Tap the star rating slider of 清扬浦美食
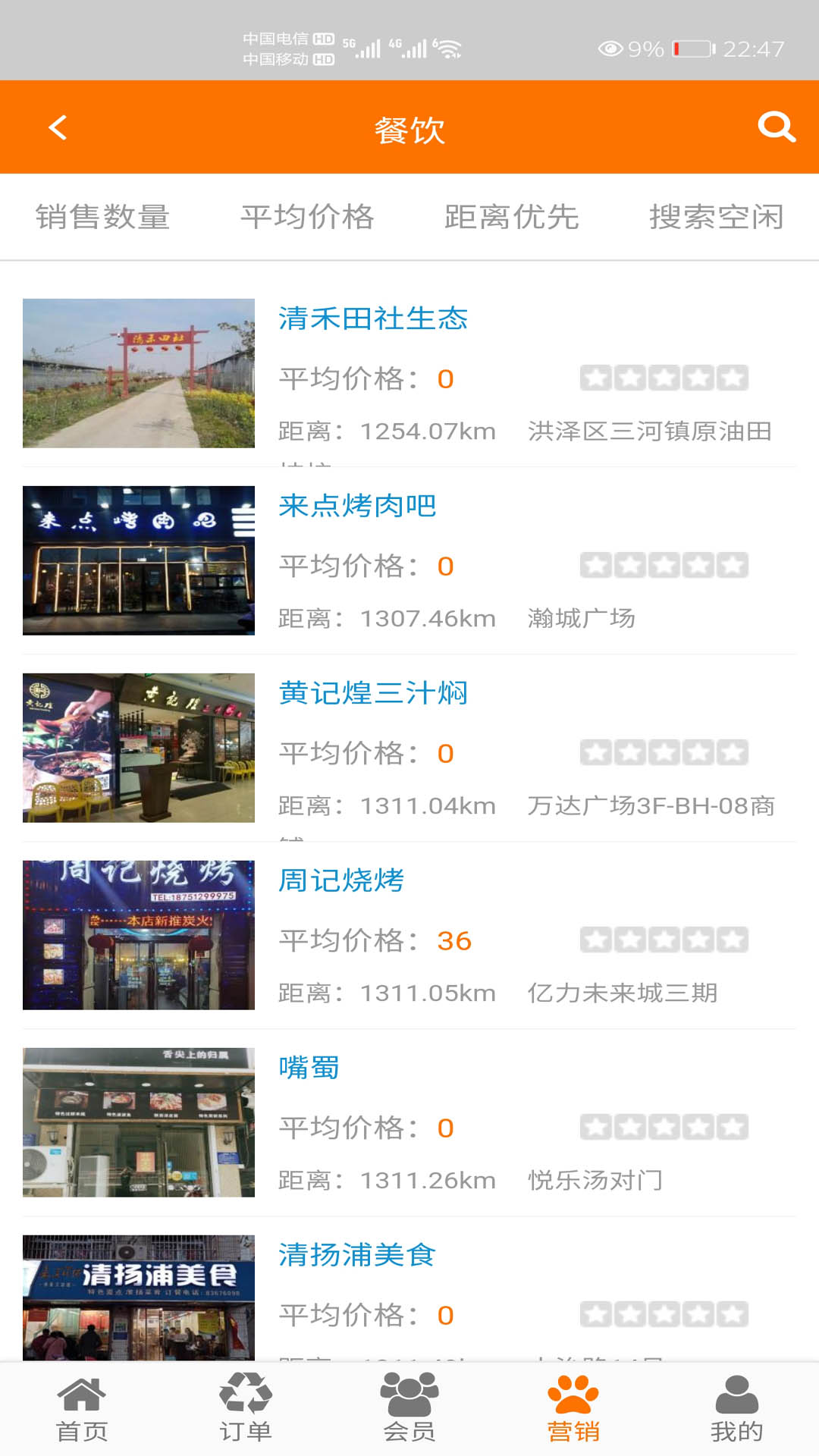 tap(664, 1314)
